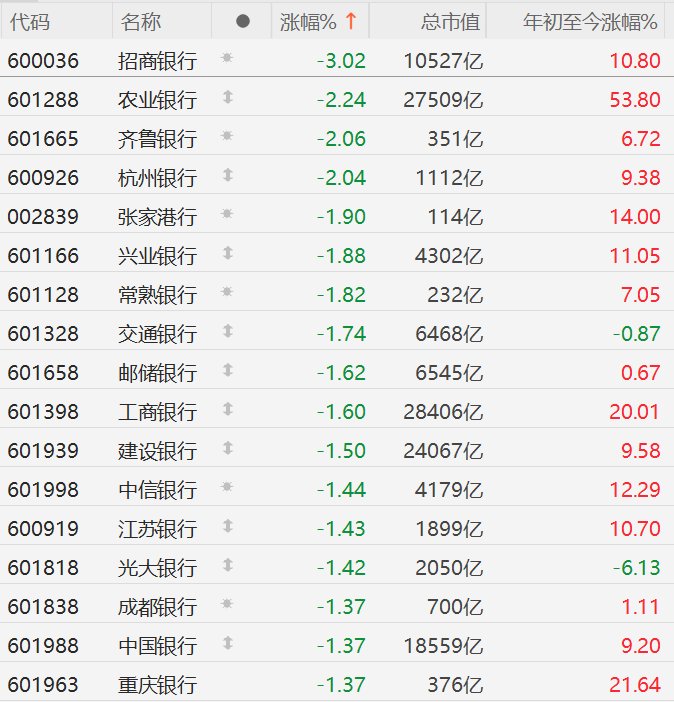This screenshot has width=674, height=702.
Task: Open 张家港行 stock details
Action: click(x=157, y=216)
